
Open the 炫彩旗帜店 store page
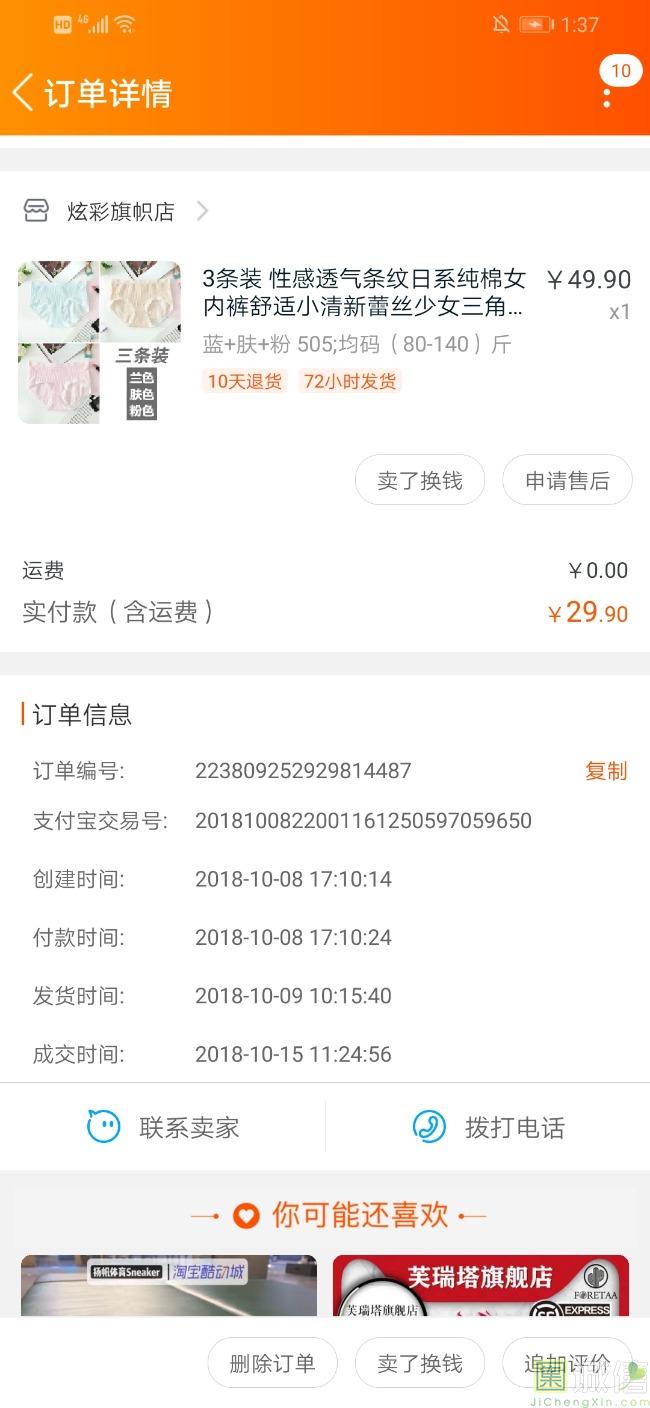click(121, 211)
